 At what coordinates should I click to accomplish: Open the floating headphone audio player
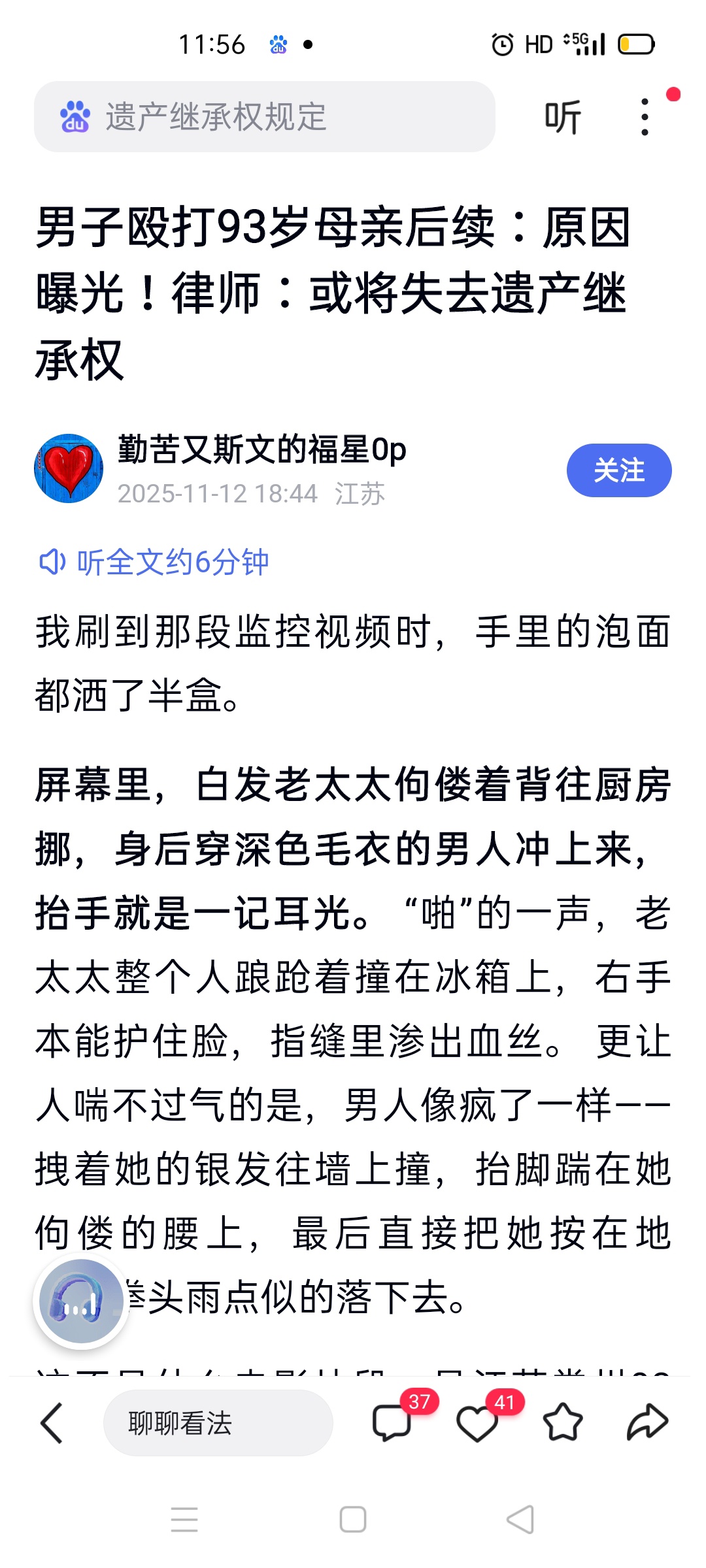(x=80, y=1301)
